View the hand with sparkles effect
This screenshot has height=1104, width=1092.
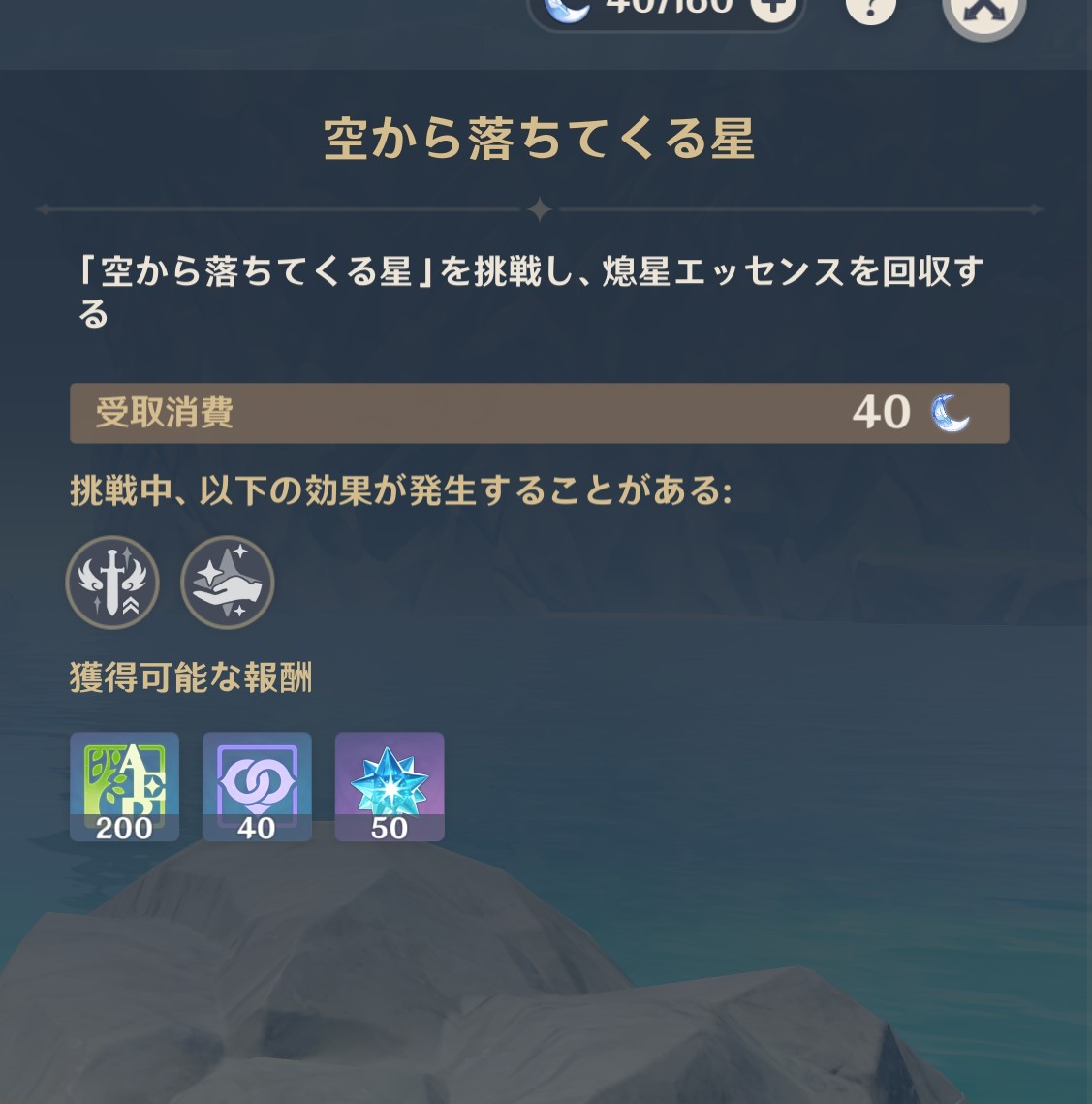pyautogui.click(x=228, y=583)
